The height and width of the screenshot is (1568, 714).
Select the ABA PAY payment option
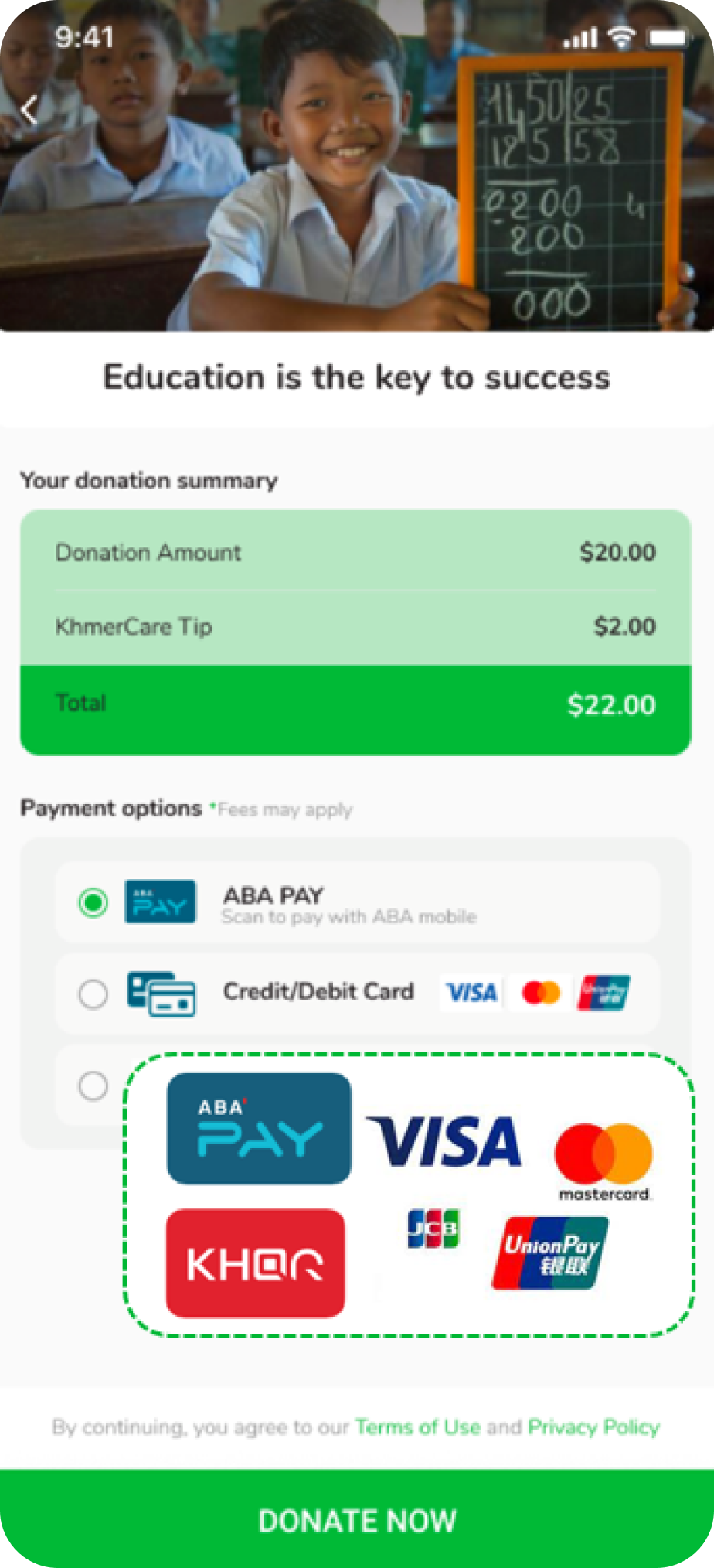pos(93,902)
